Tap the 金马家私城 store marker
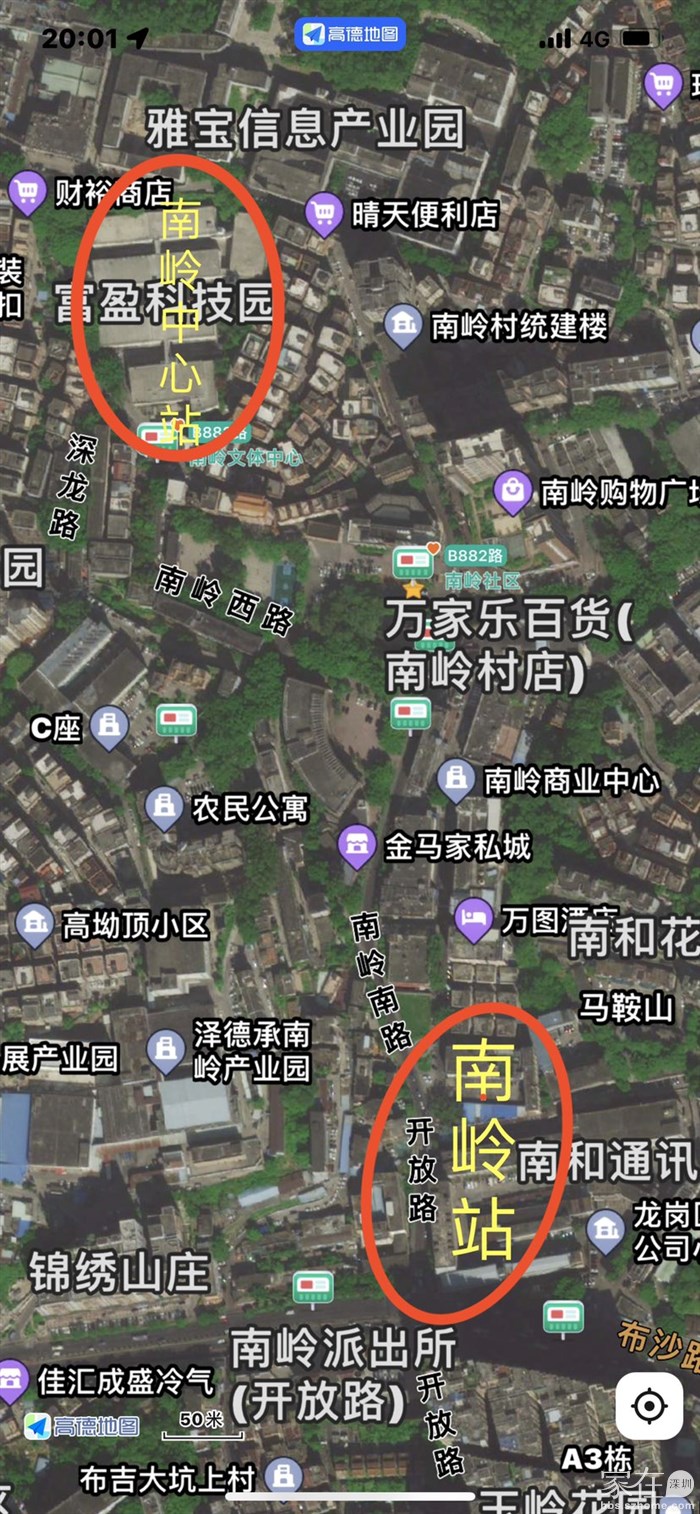Image resolution: width=700 pixels, height=1514 pixels. coord(357,847)
